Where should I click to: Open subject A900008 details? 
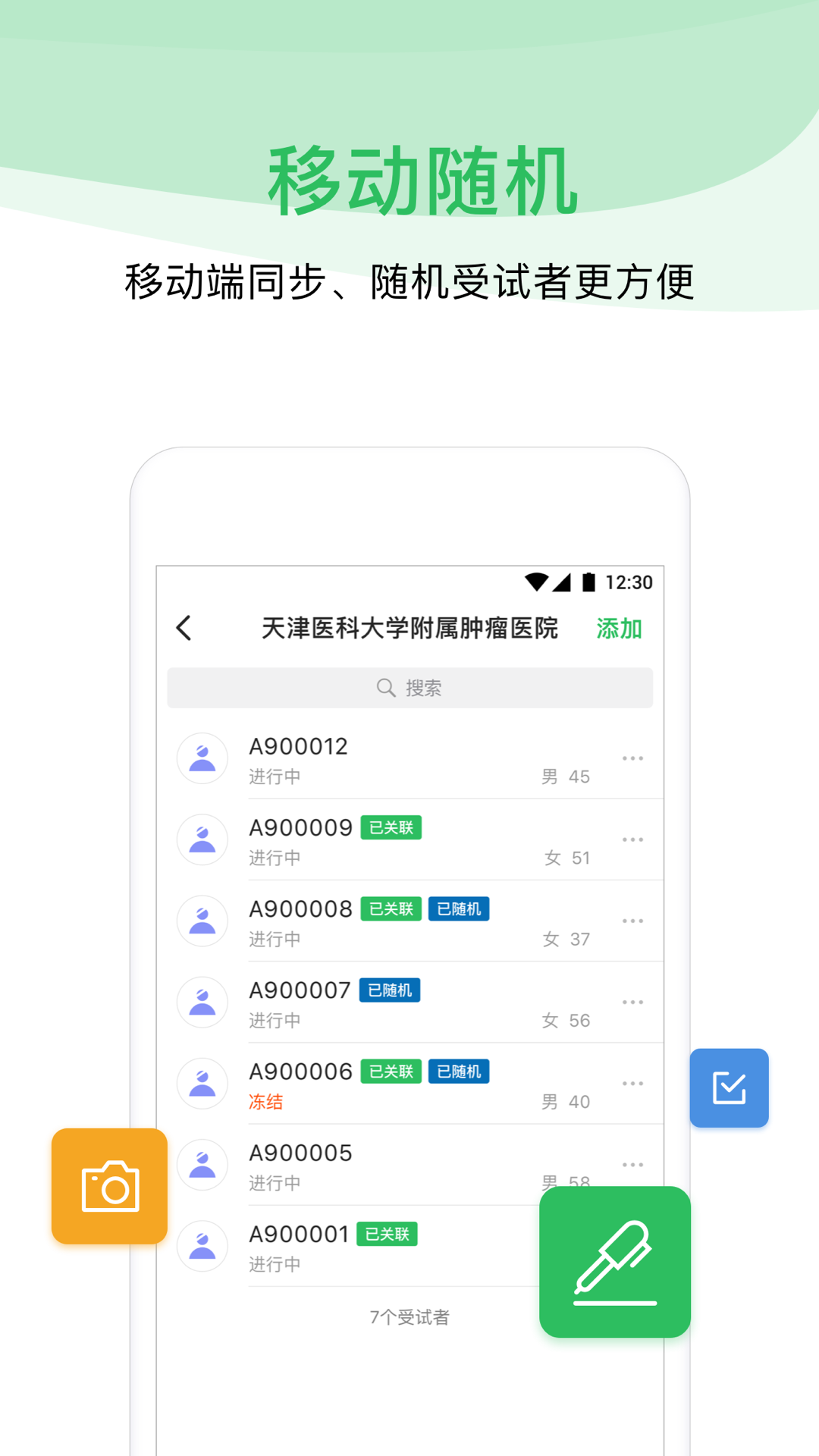tap(300, 908)
